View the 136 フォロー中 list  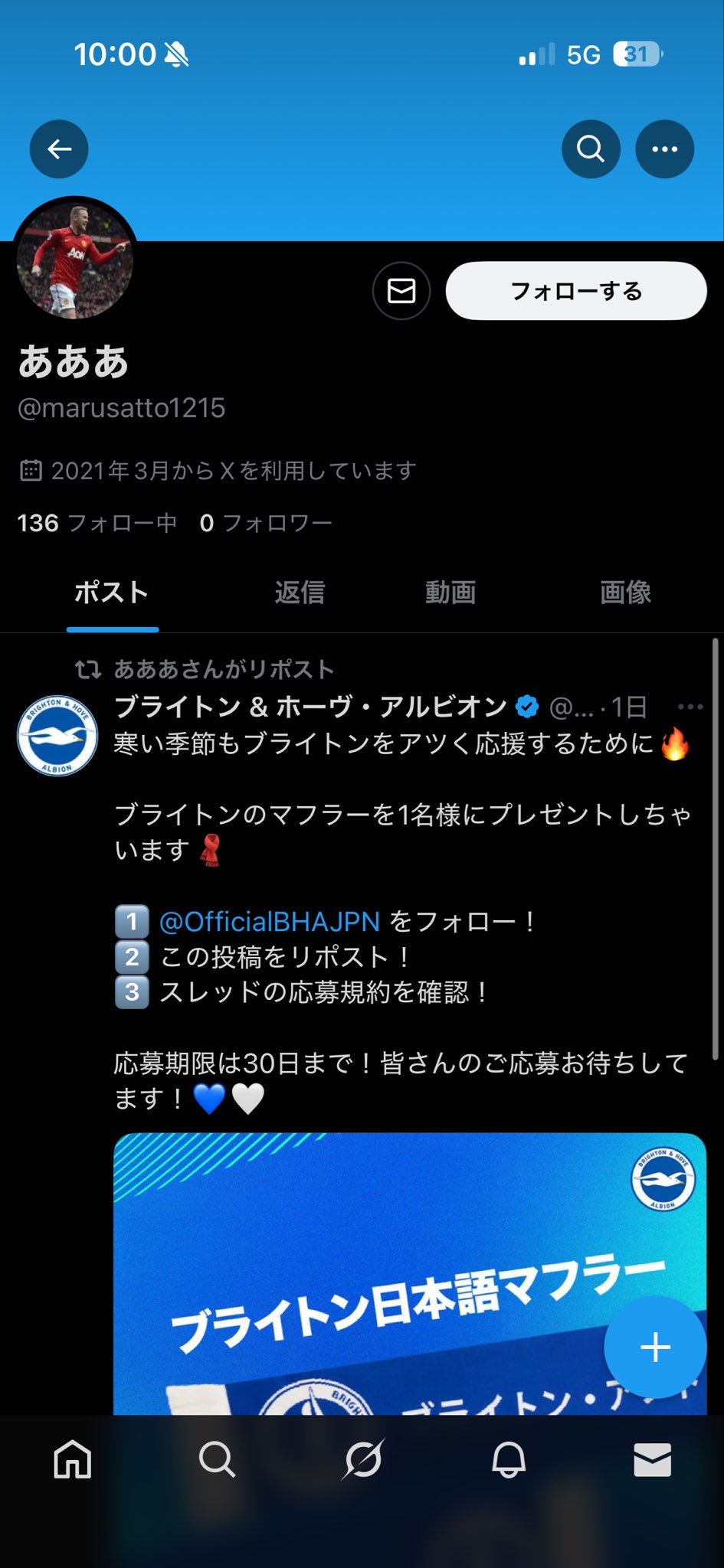pos(97,523)
